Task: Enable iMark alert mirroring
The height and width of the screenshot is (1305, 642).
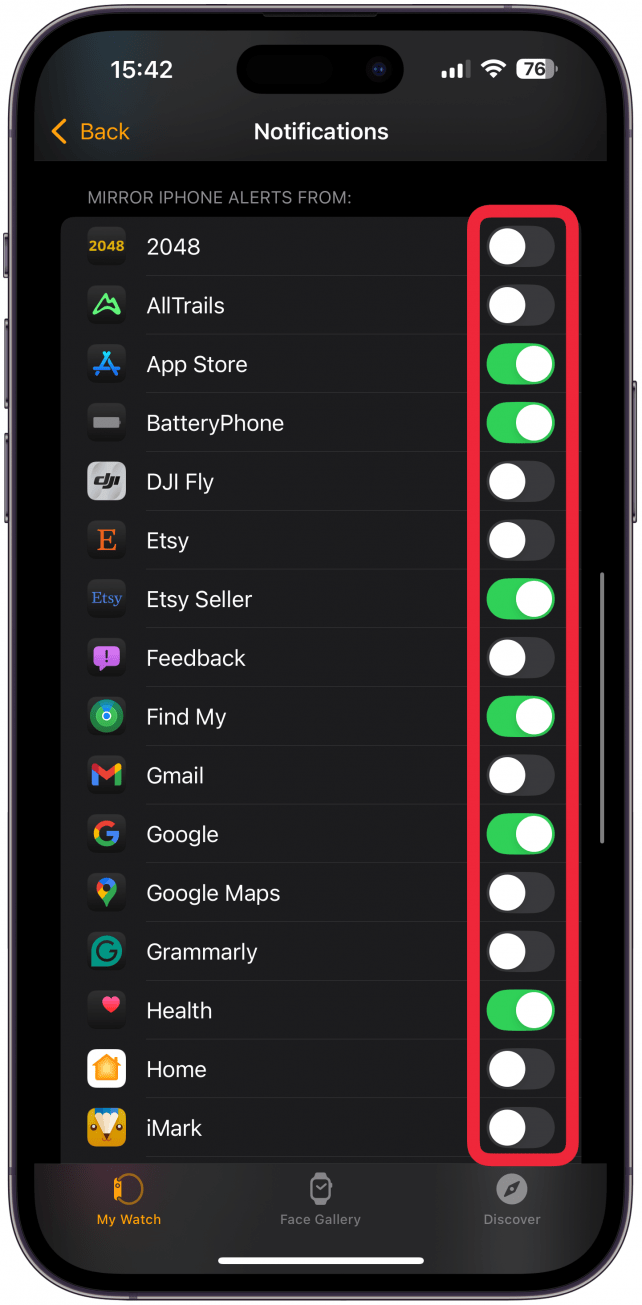Action: coord(520,1128)
